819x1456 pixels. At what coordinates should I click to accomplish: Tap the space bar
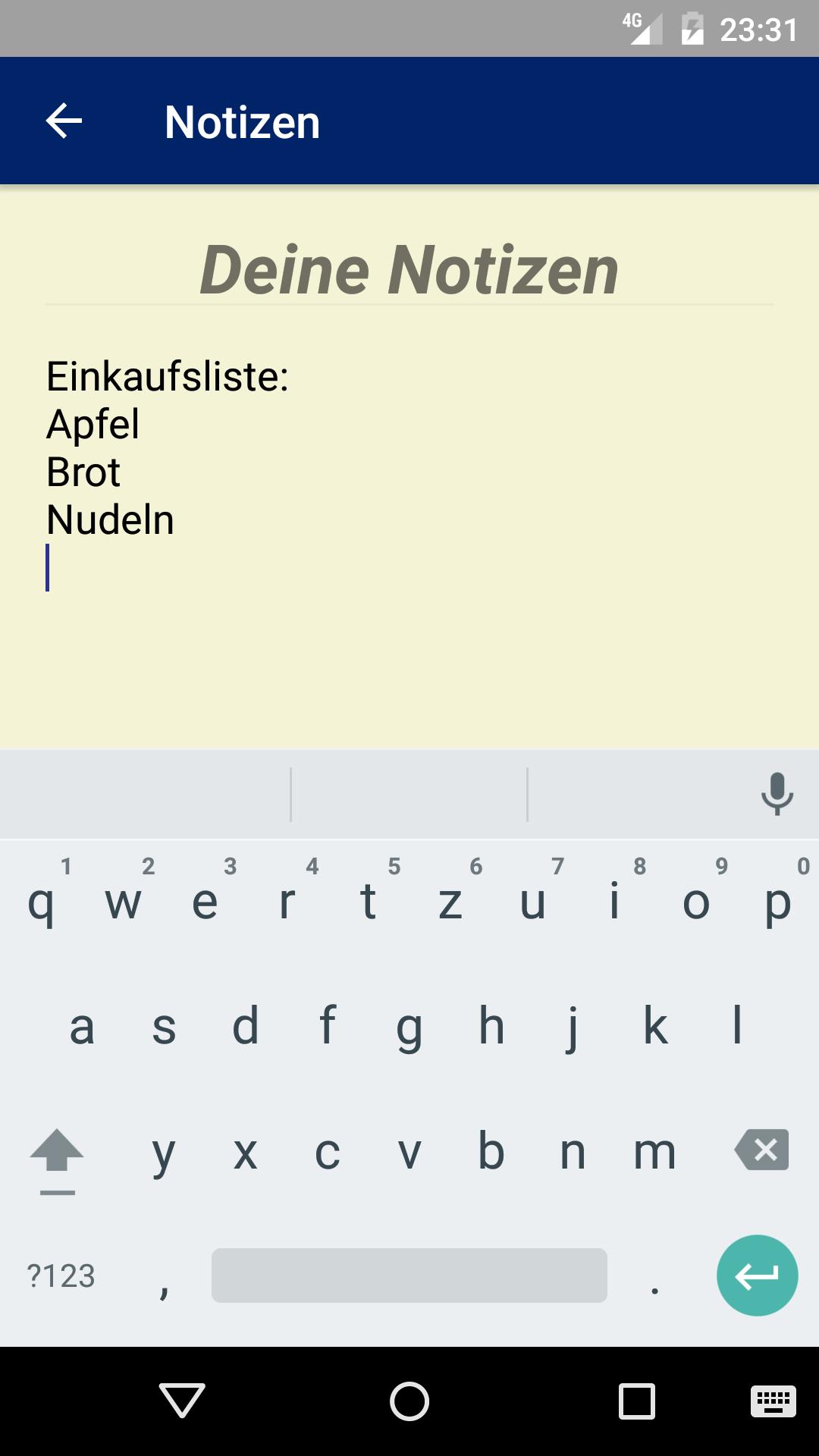coord(409,1276)
